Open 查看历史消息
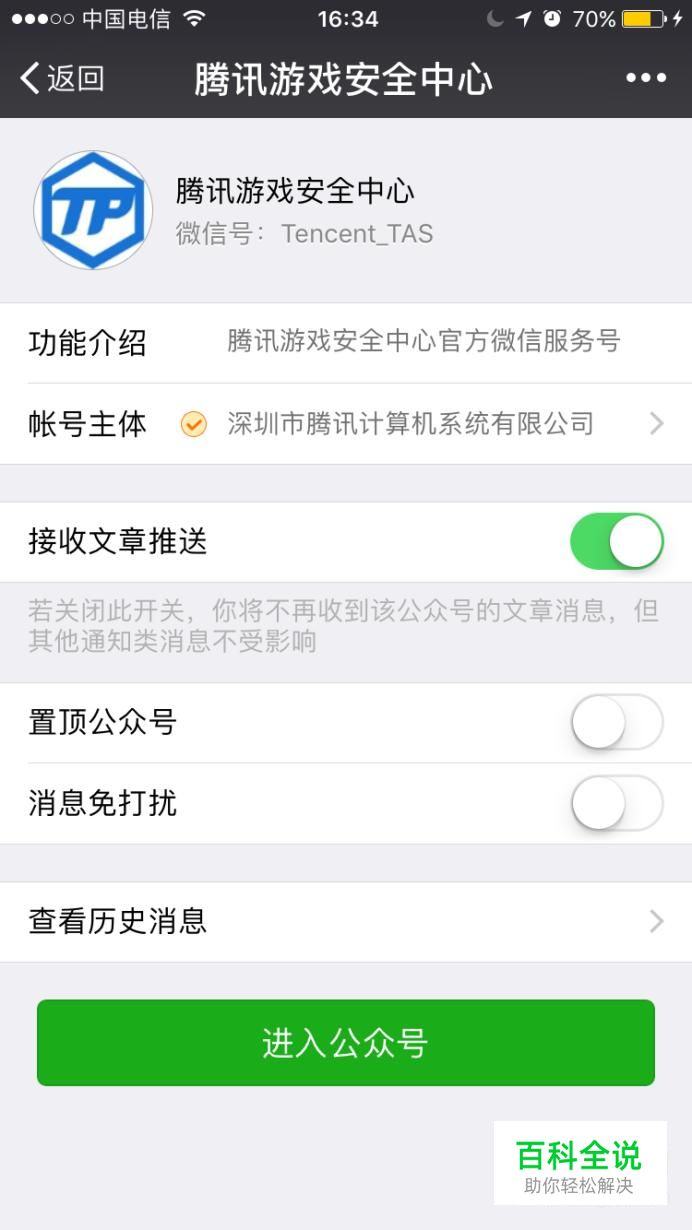Viewport: 692px width, 1230px height. pos(346,921)
